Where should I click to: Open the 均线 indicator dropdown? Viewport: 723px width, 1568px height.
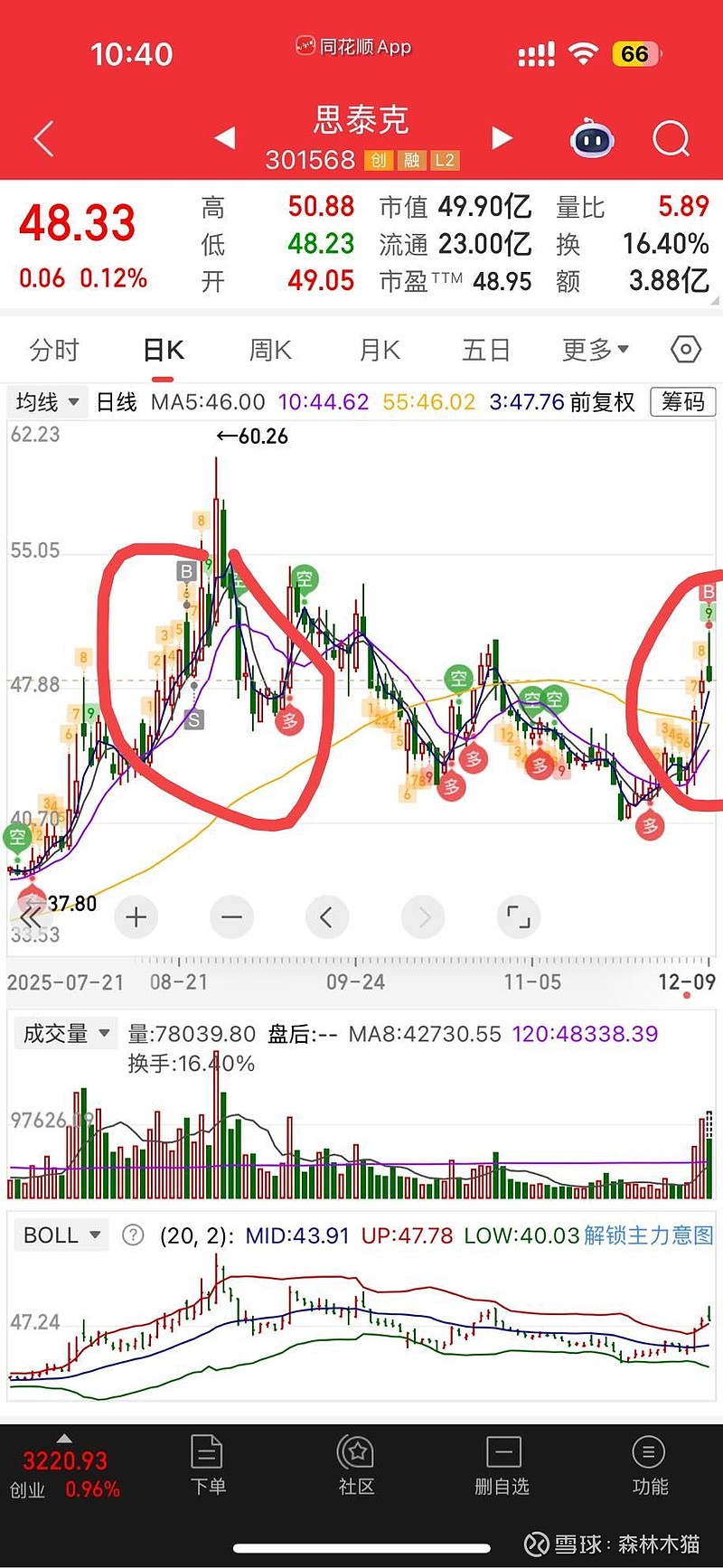48,401
